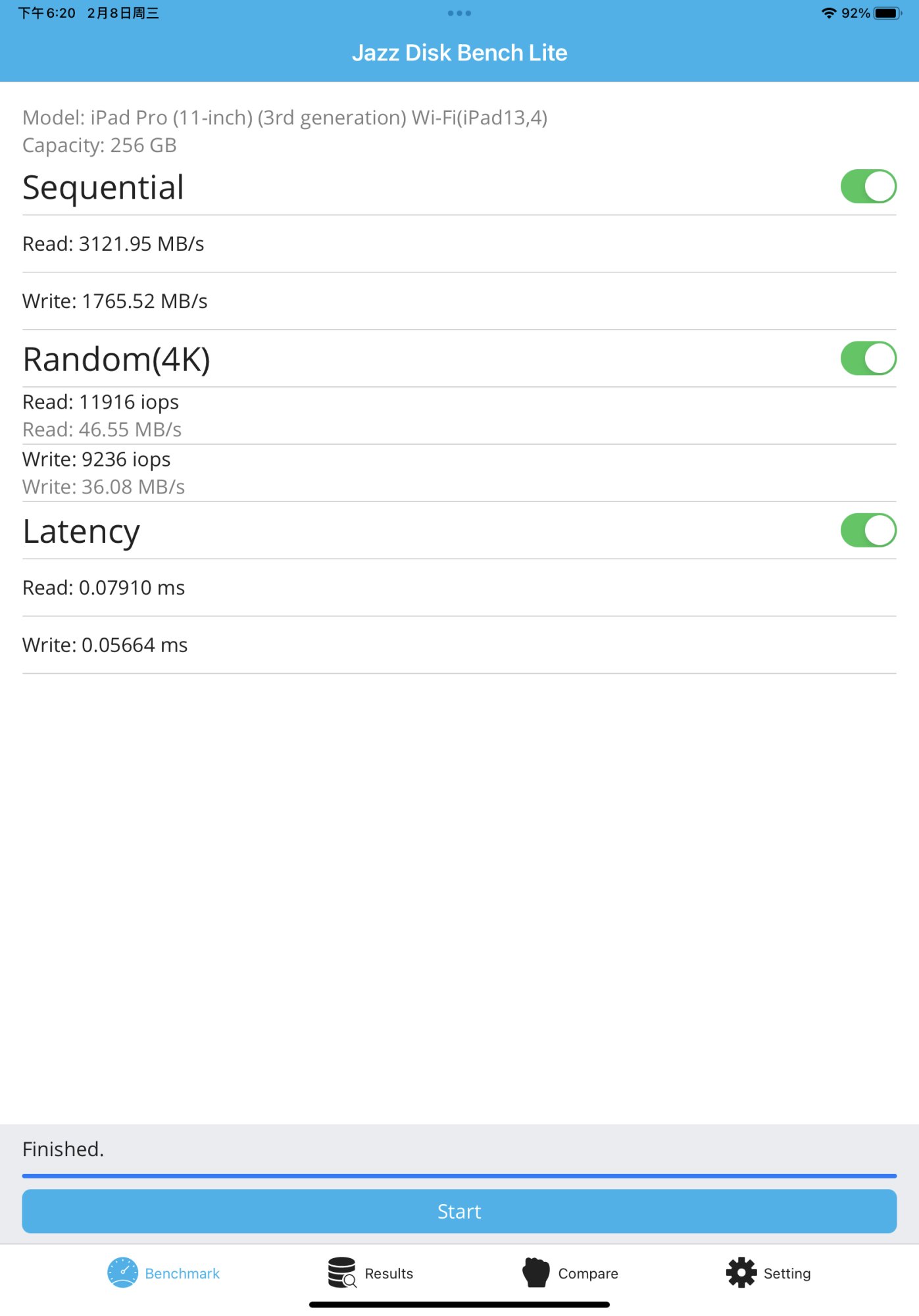Disable the Sequential benchmark toggle

tap(869, 187)
